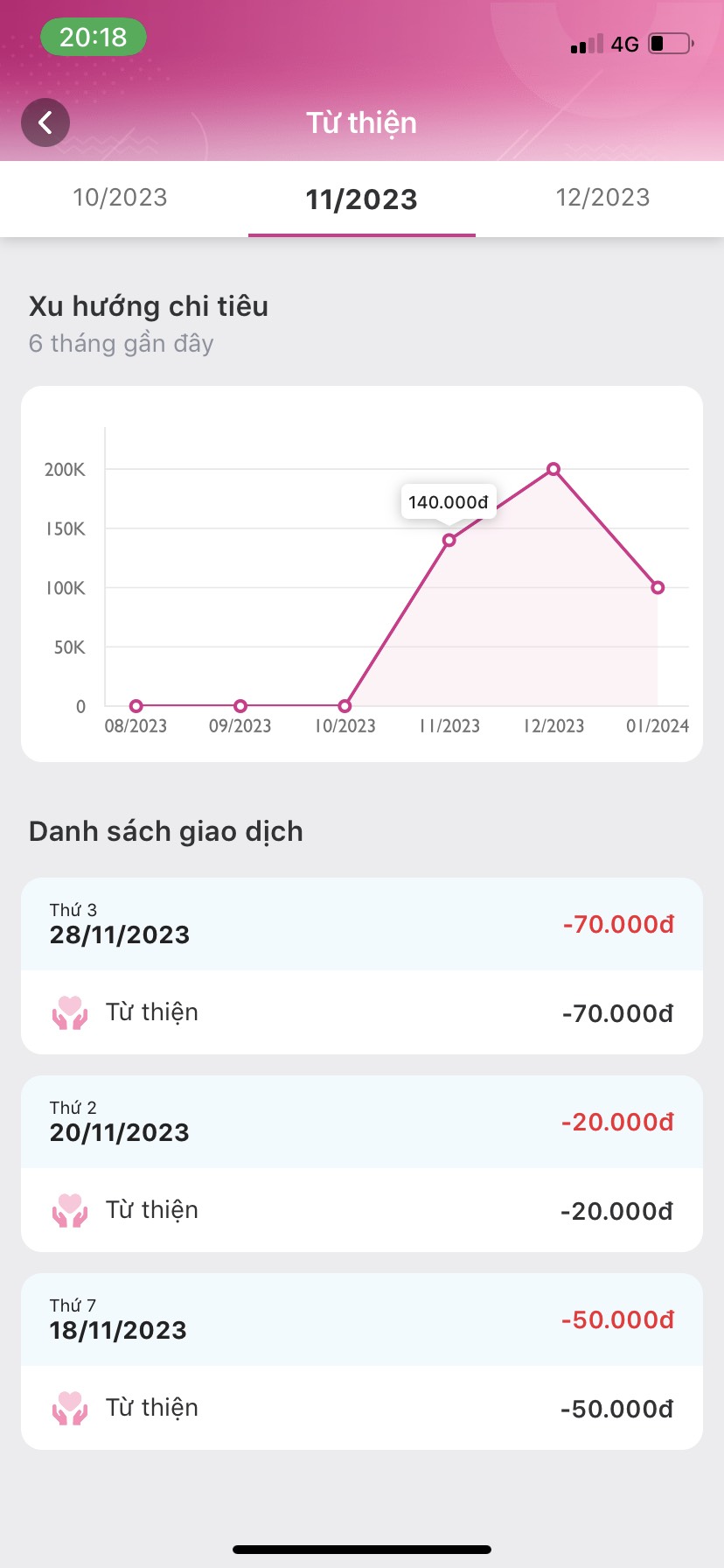
Task: Select the 11/2023 month tab
Action: 361,199
